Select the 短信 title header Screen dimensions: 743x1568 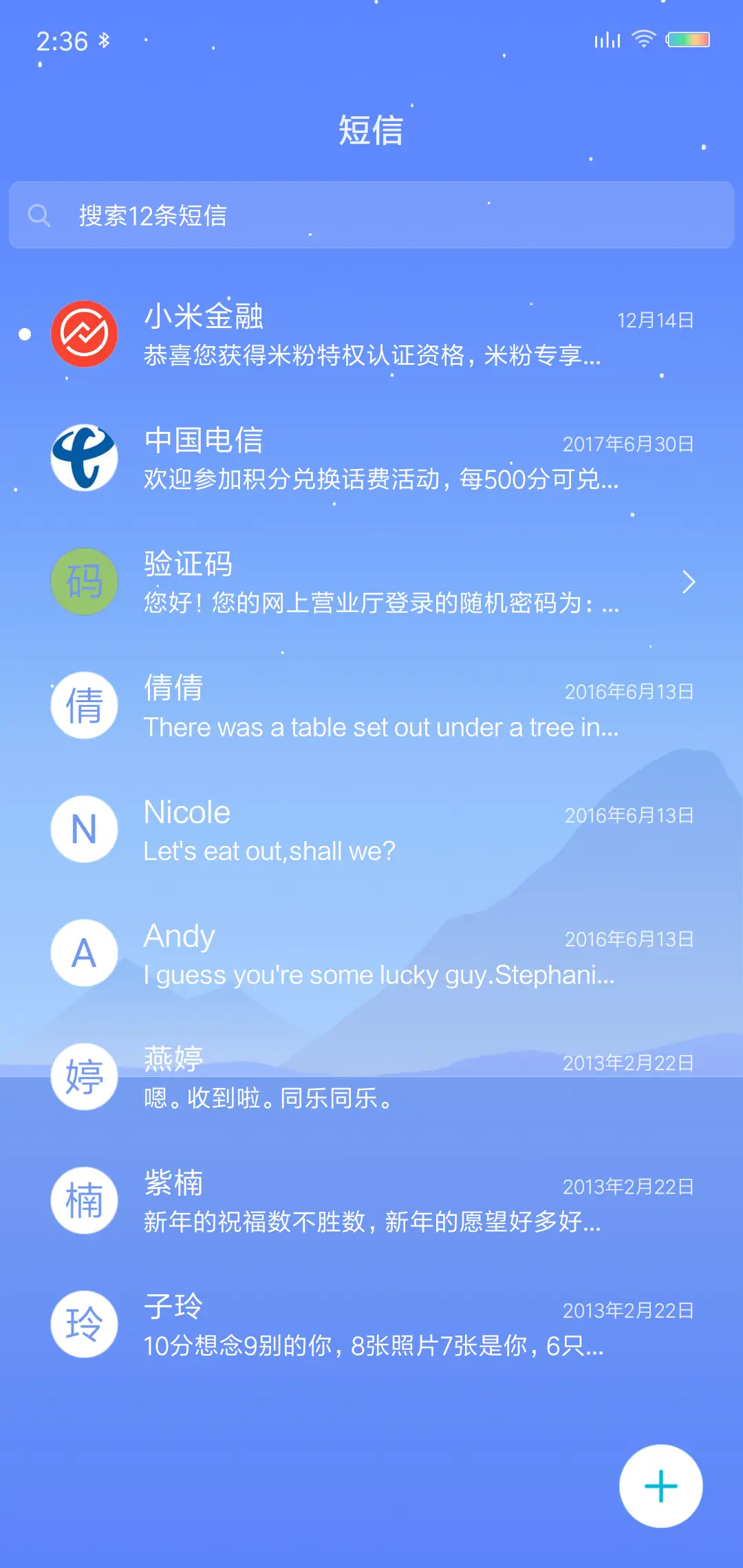[x=371, y=131]
